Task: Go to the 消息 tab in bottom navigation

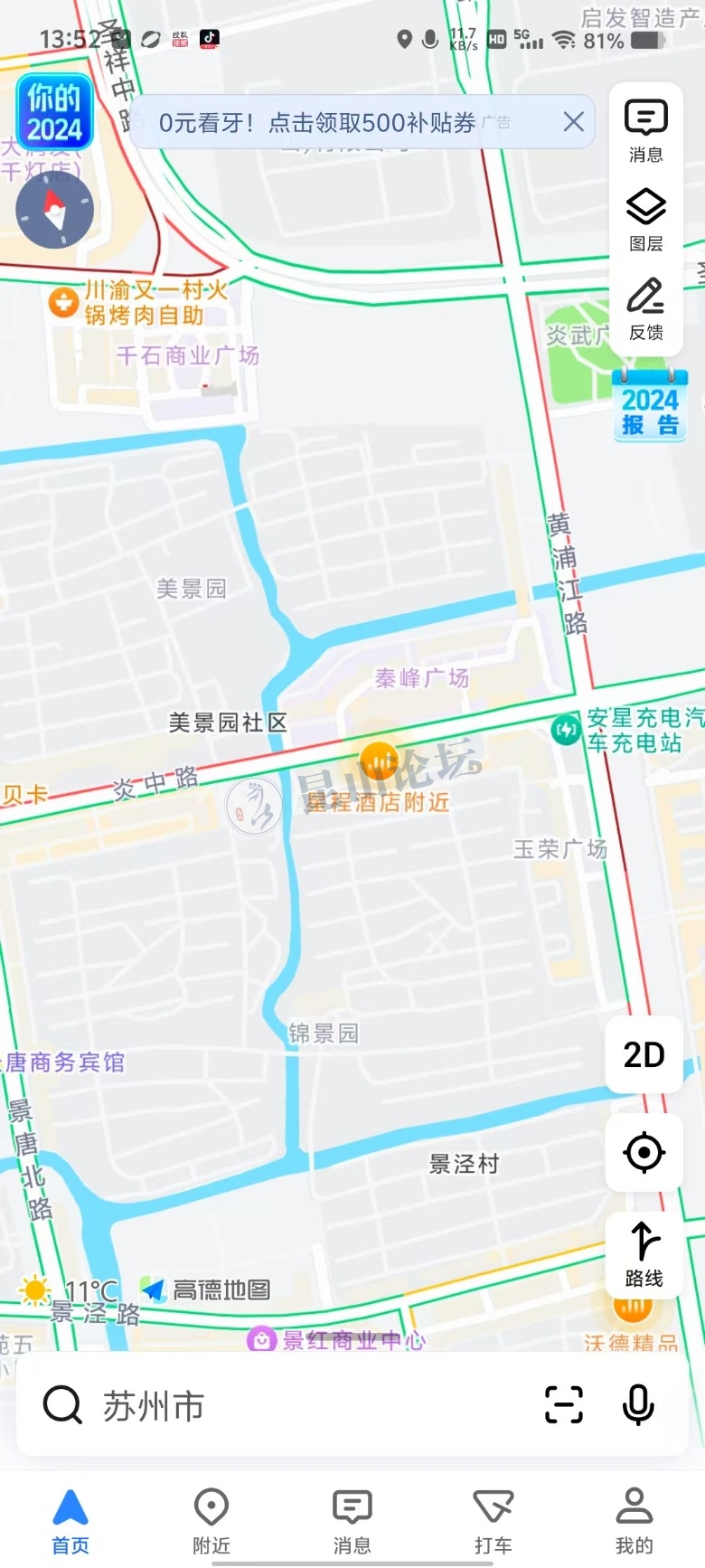Action: [x=352, y=1520]
